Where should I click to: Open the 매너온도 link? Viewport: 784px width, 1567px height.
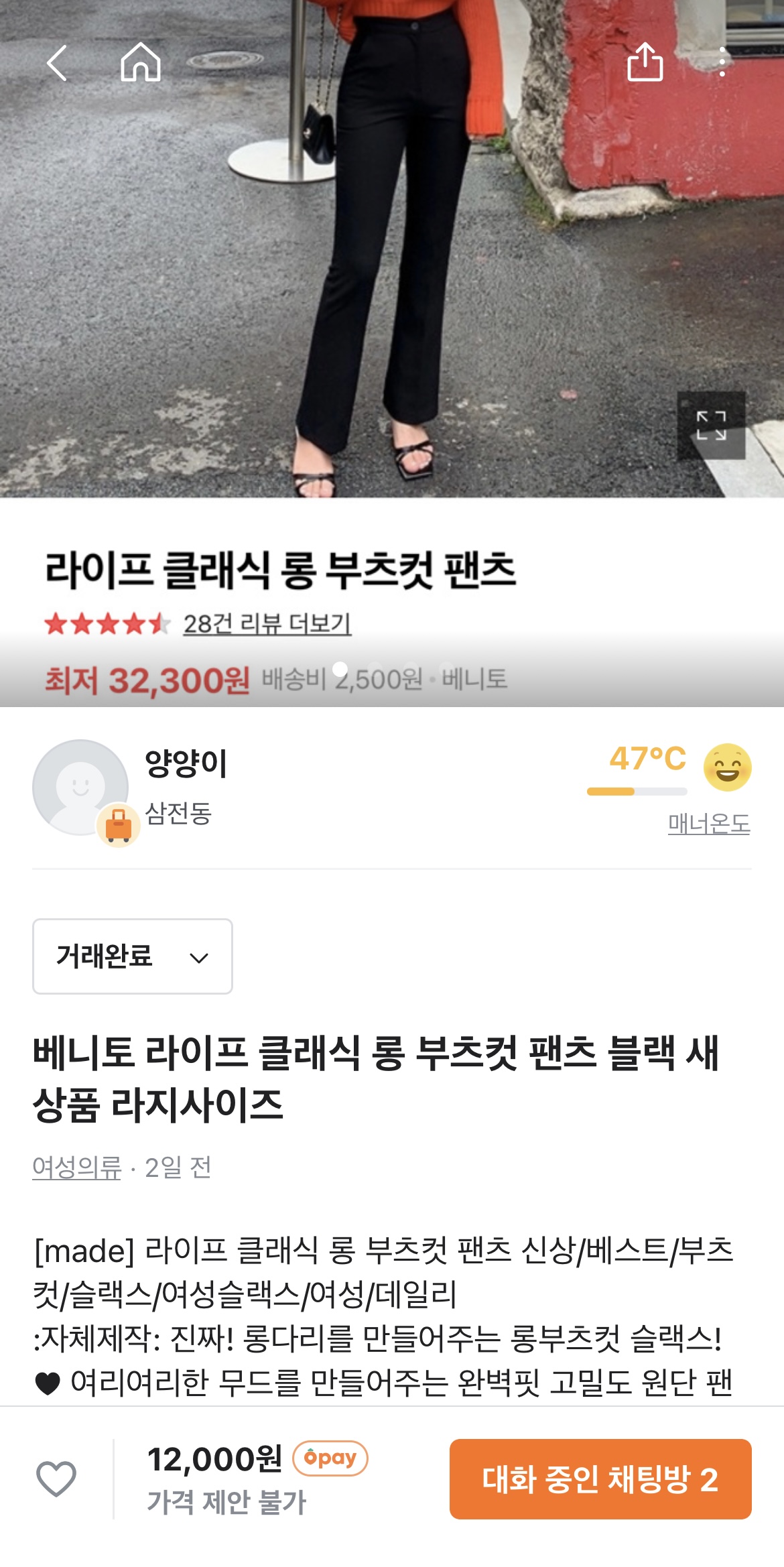pos(709,824)
